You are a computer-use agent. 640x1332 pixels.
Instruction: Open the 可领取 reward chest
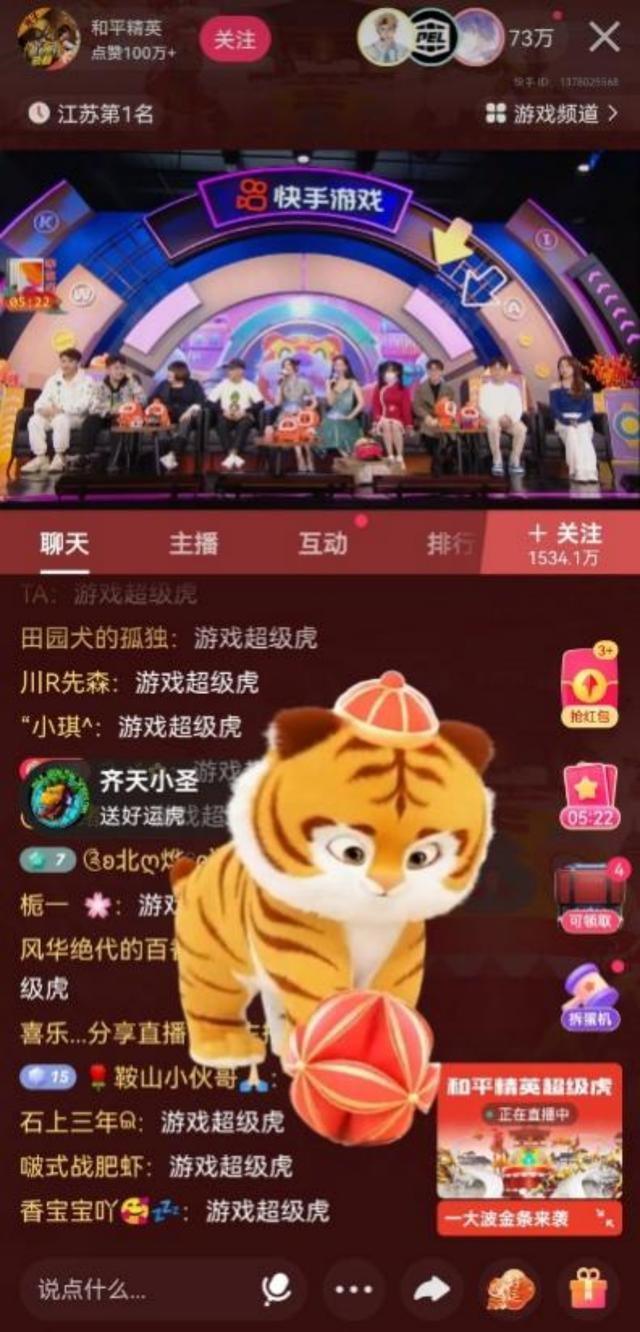point(590,895)
